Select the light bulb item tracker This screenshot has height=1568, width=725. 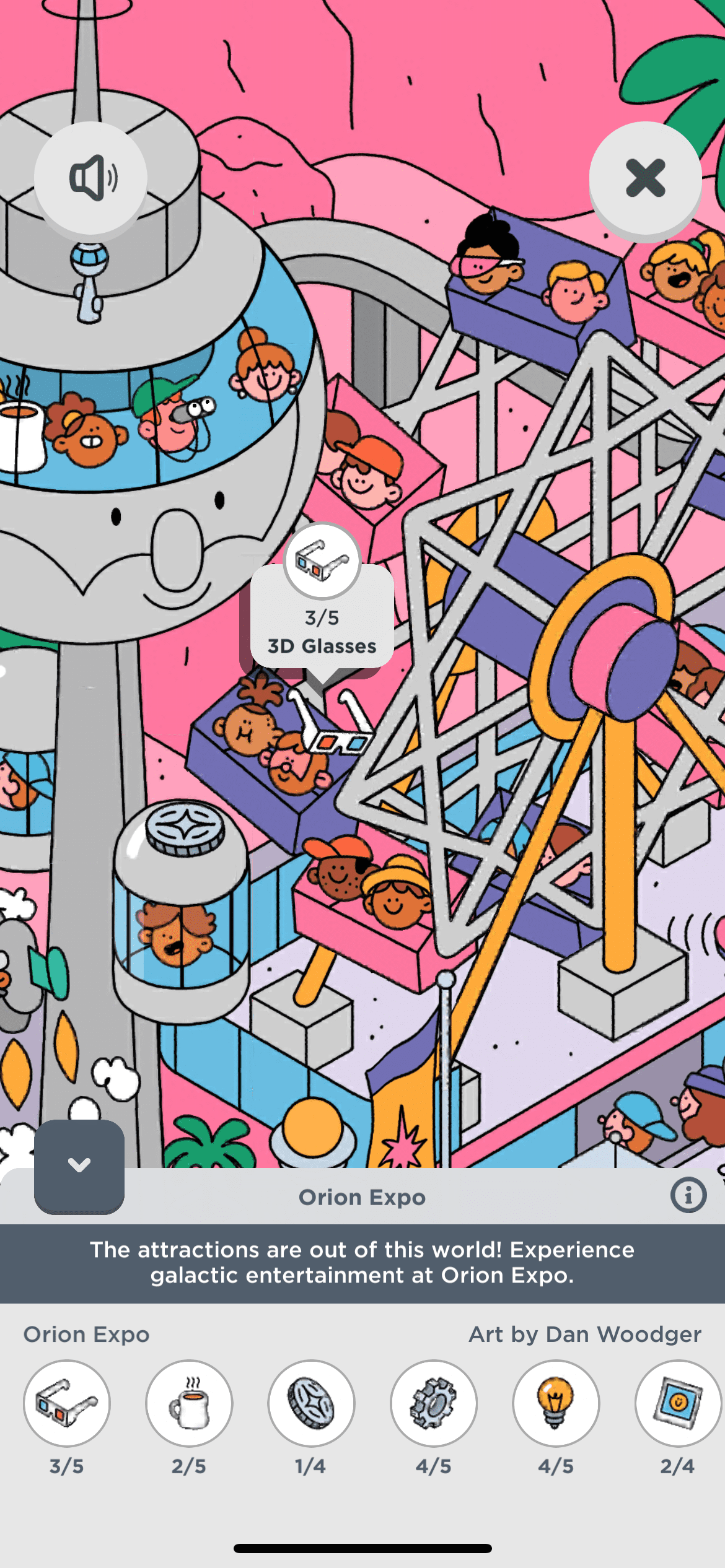point(556,1403)
